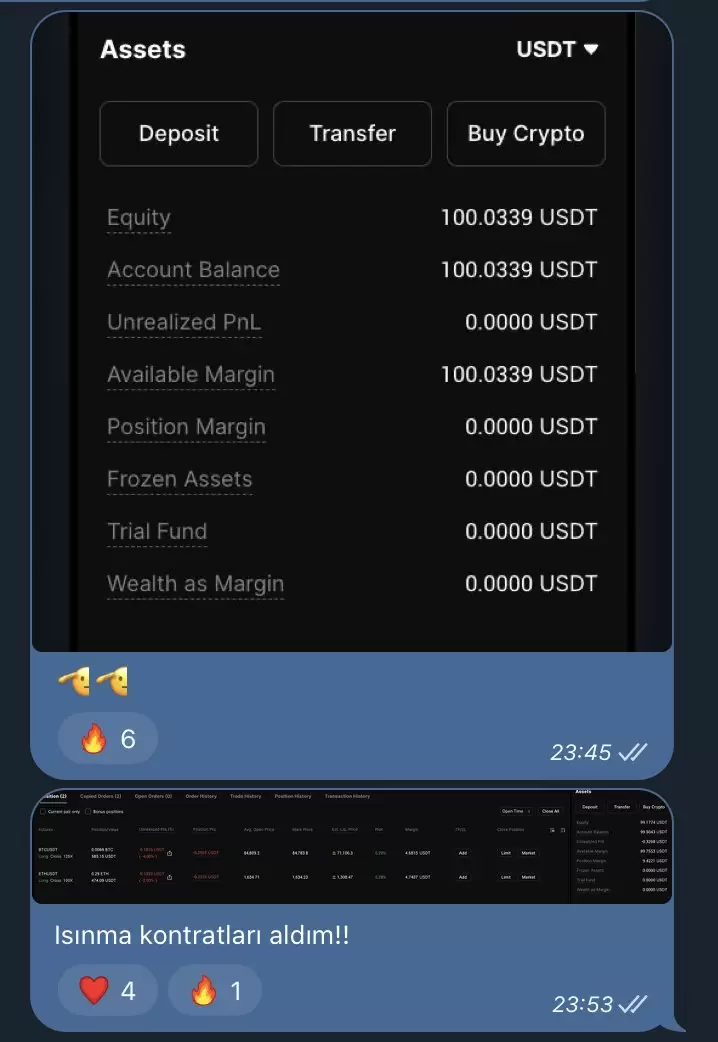Viewport: 718px width, 1042px height.
Task: Open the Assets screenshot image in the first message
Action: tap(352, 330)
